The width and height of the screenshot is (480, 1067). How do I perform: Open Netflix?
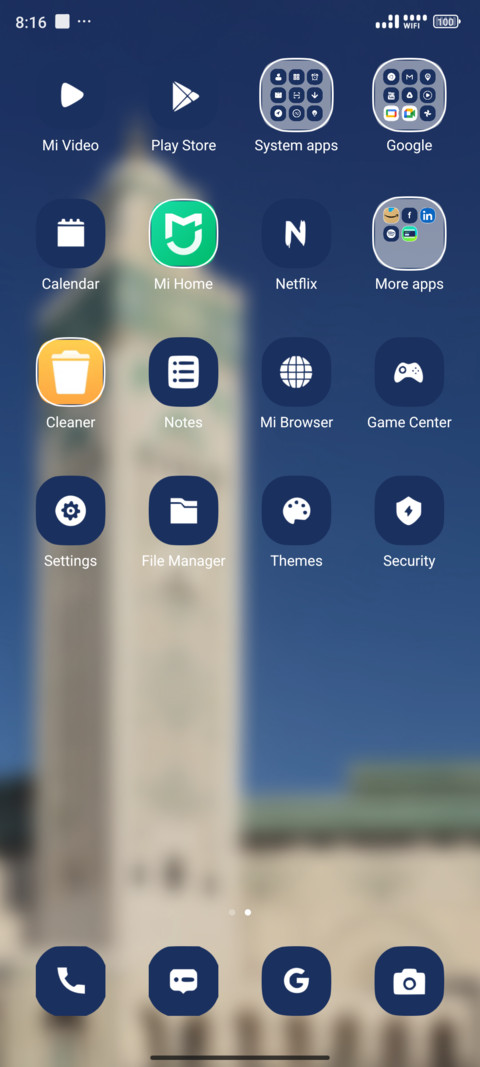pos(296,233)
